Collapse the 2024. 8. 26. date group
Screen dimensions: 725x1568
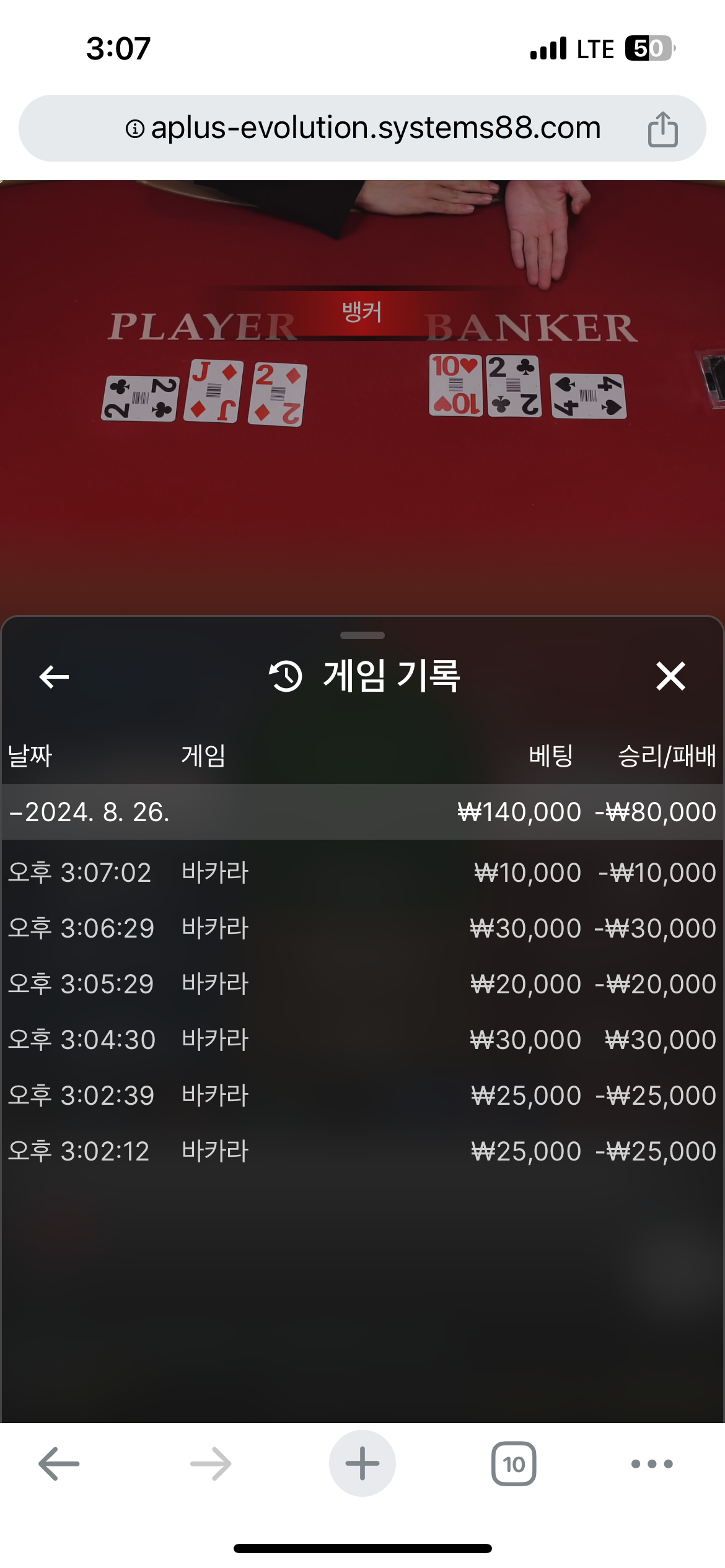click(x=90, y=812)
